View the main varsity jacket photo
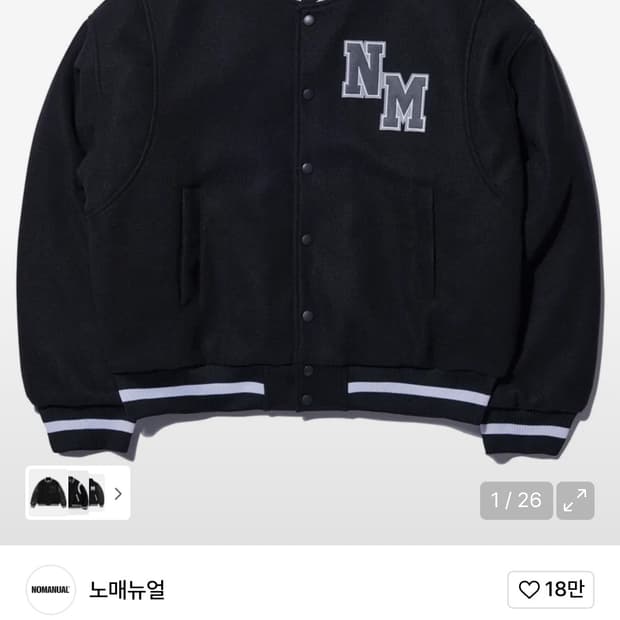Viewport: 620px width, 620px height. (x=310, y=230)
